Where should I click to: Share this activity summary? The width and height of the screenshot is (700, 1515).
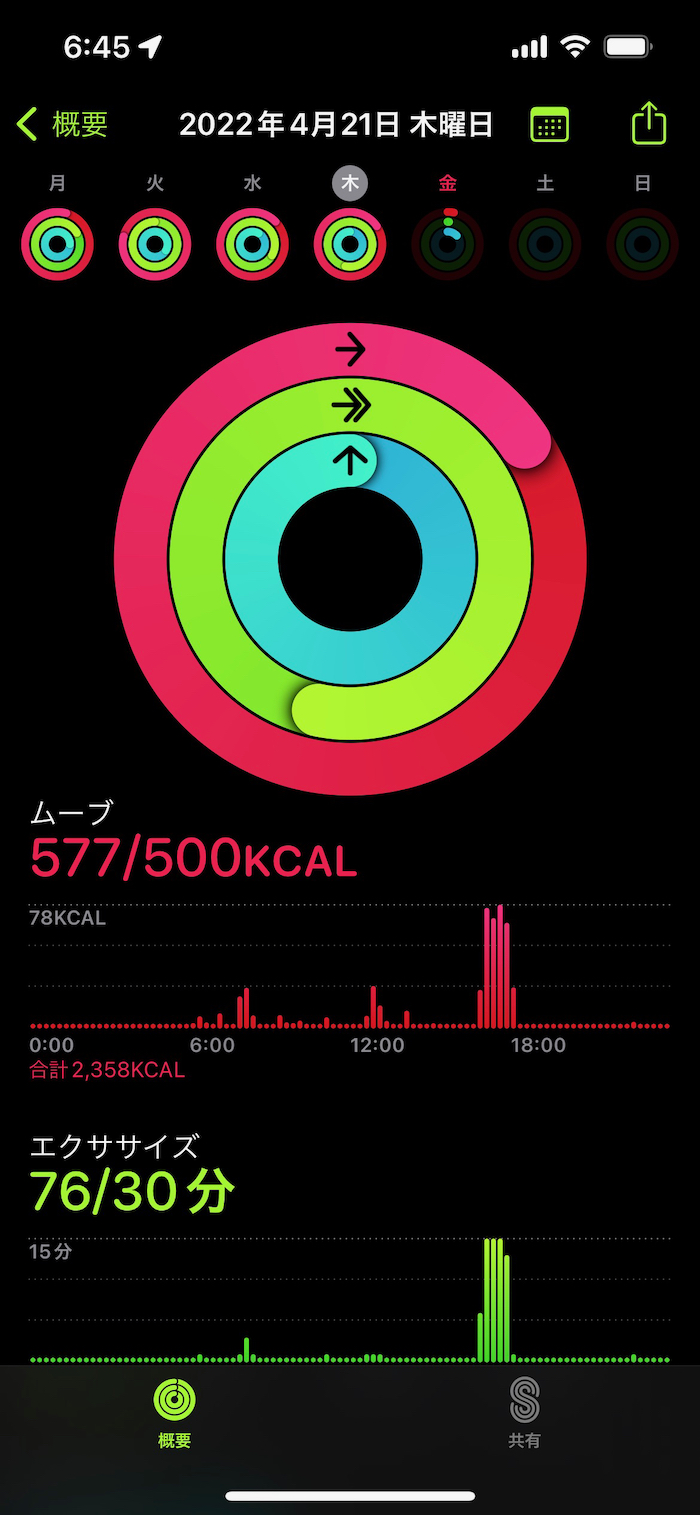coord(649,123)
